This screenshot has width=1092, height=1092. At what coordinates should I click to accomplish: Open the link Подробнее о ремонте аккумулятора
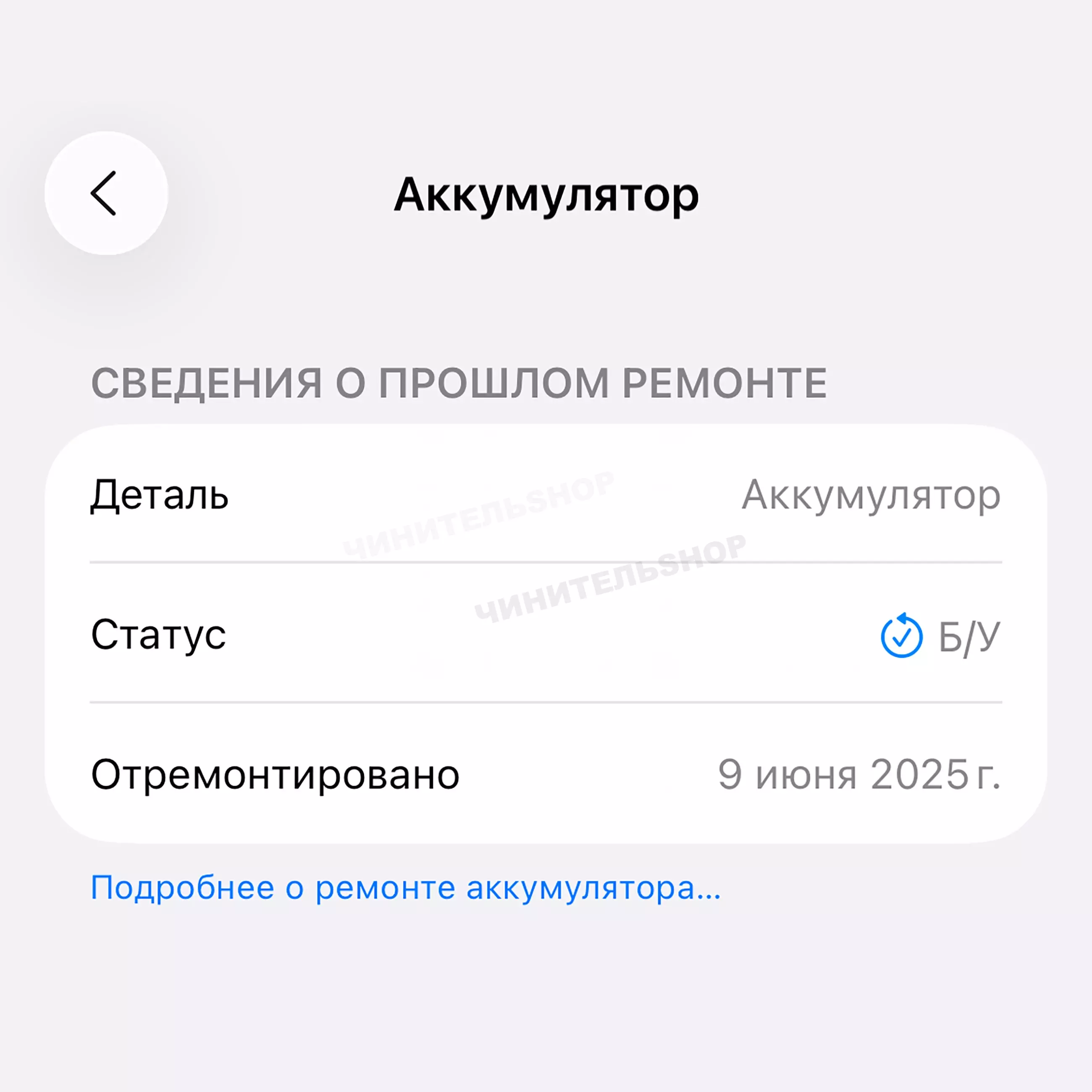(405, 887)
